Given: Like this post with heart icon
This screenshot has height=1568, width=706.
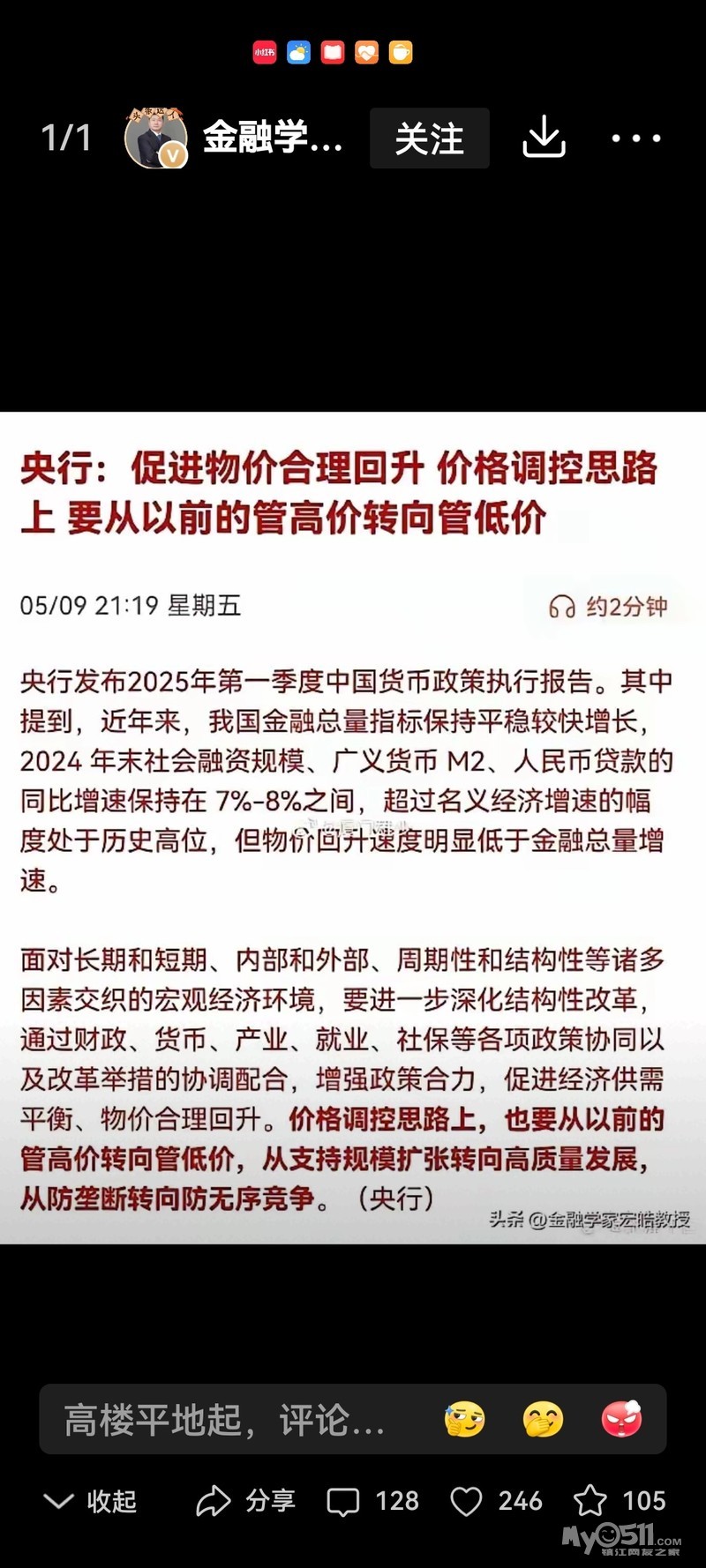Looking at the screenshot, I should coord(496,1501).
